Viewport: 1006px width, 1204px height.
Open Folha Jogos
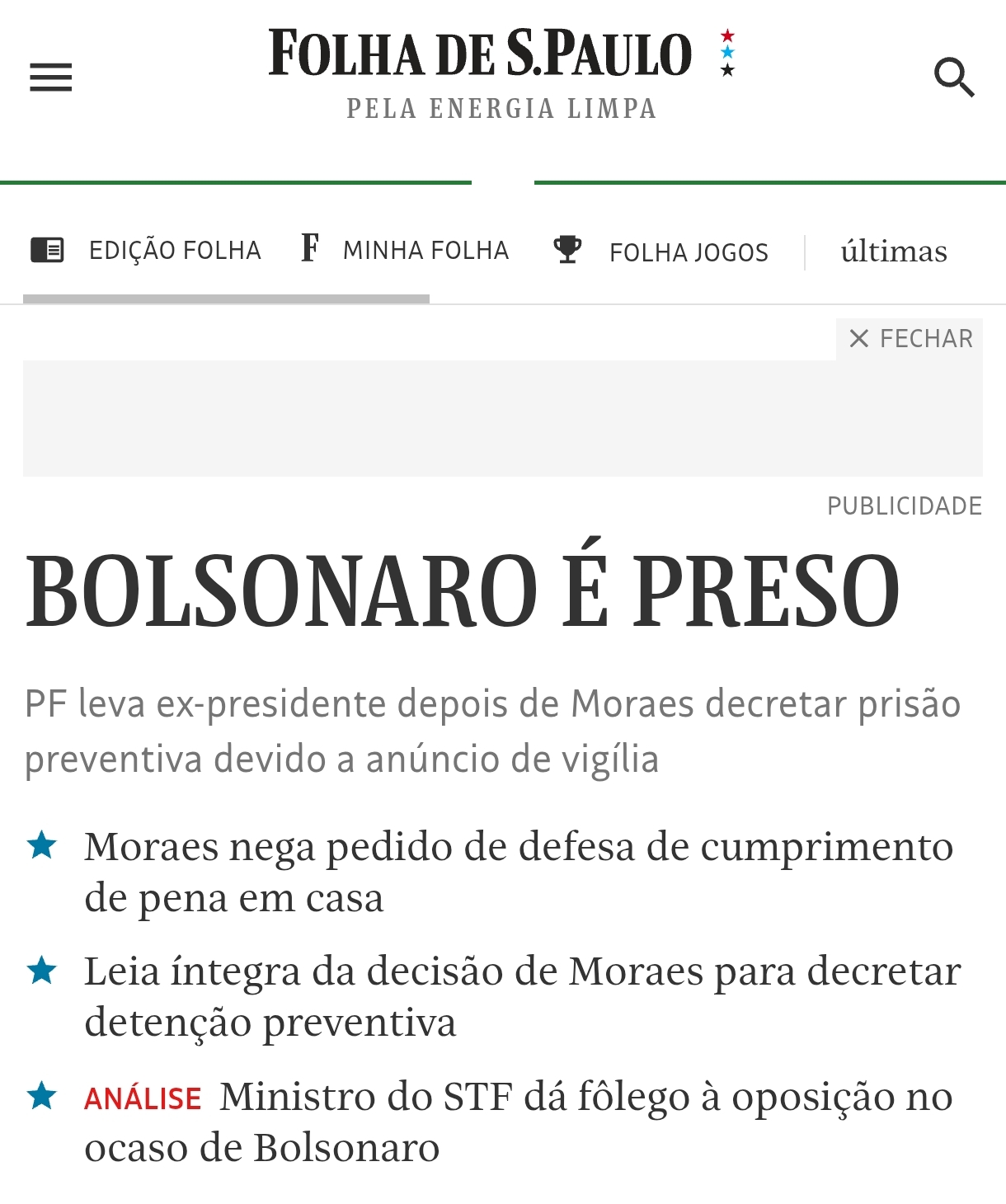[x=661, y=252]
